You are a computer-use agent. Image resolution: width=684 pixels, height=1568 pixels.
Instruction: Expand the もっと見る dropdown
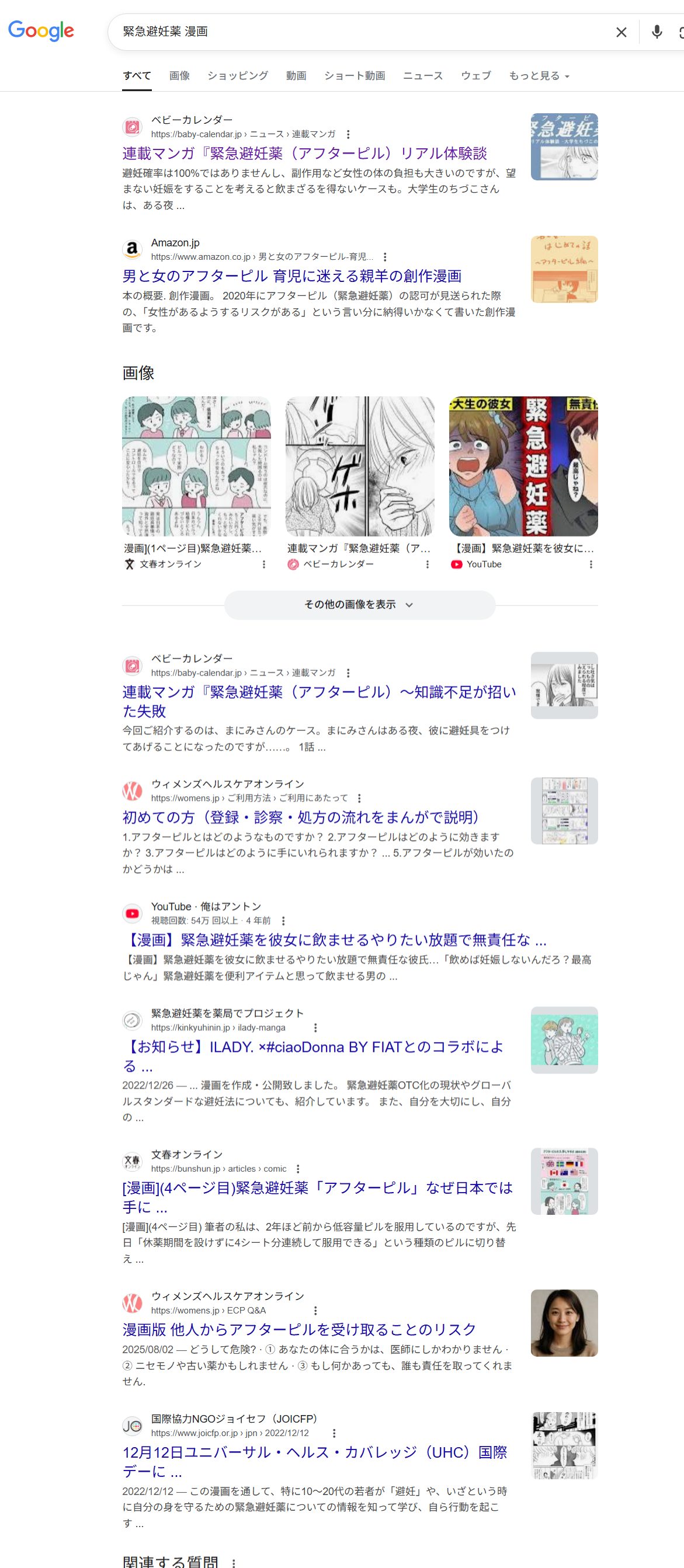[539, 75]
